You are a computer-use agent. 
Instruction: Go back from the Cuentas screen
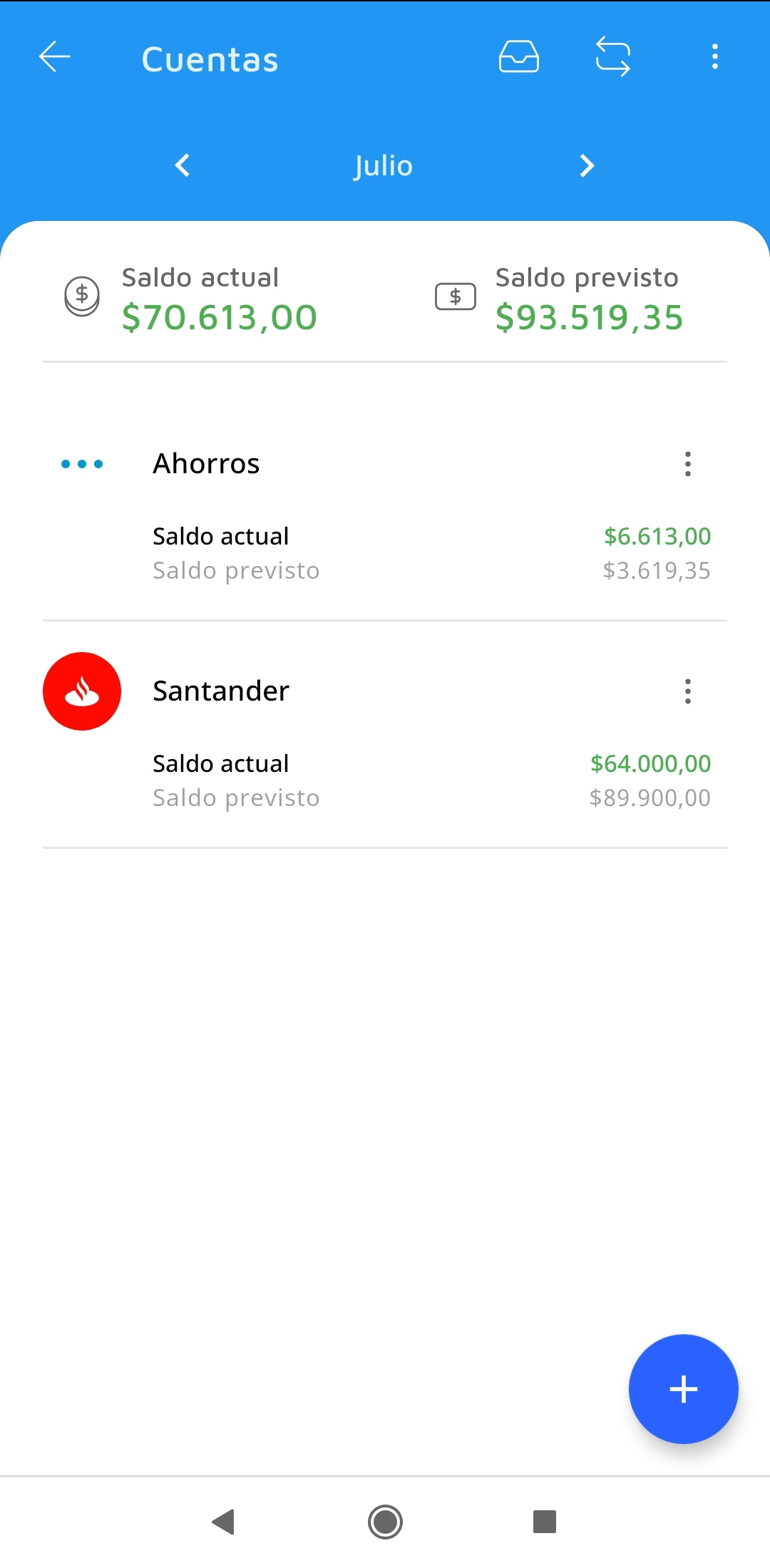pyautogui.click(x=55, y=57)
